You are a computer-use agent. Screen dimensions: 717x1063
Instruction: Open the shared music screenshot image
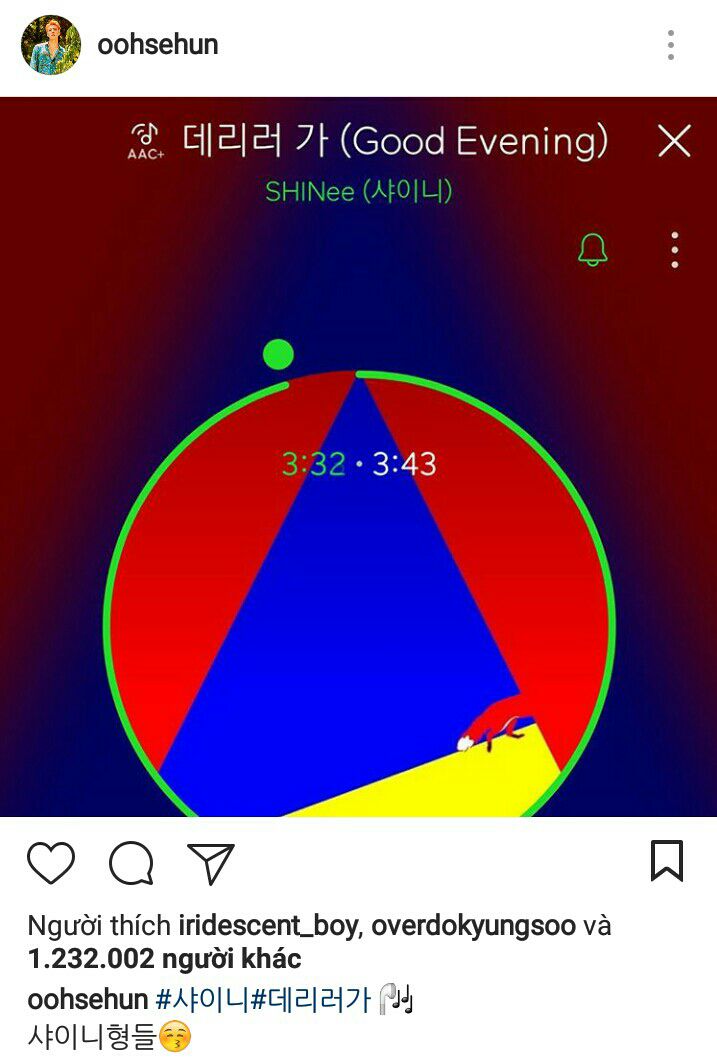[x=358, y=456]
